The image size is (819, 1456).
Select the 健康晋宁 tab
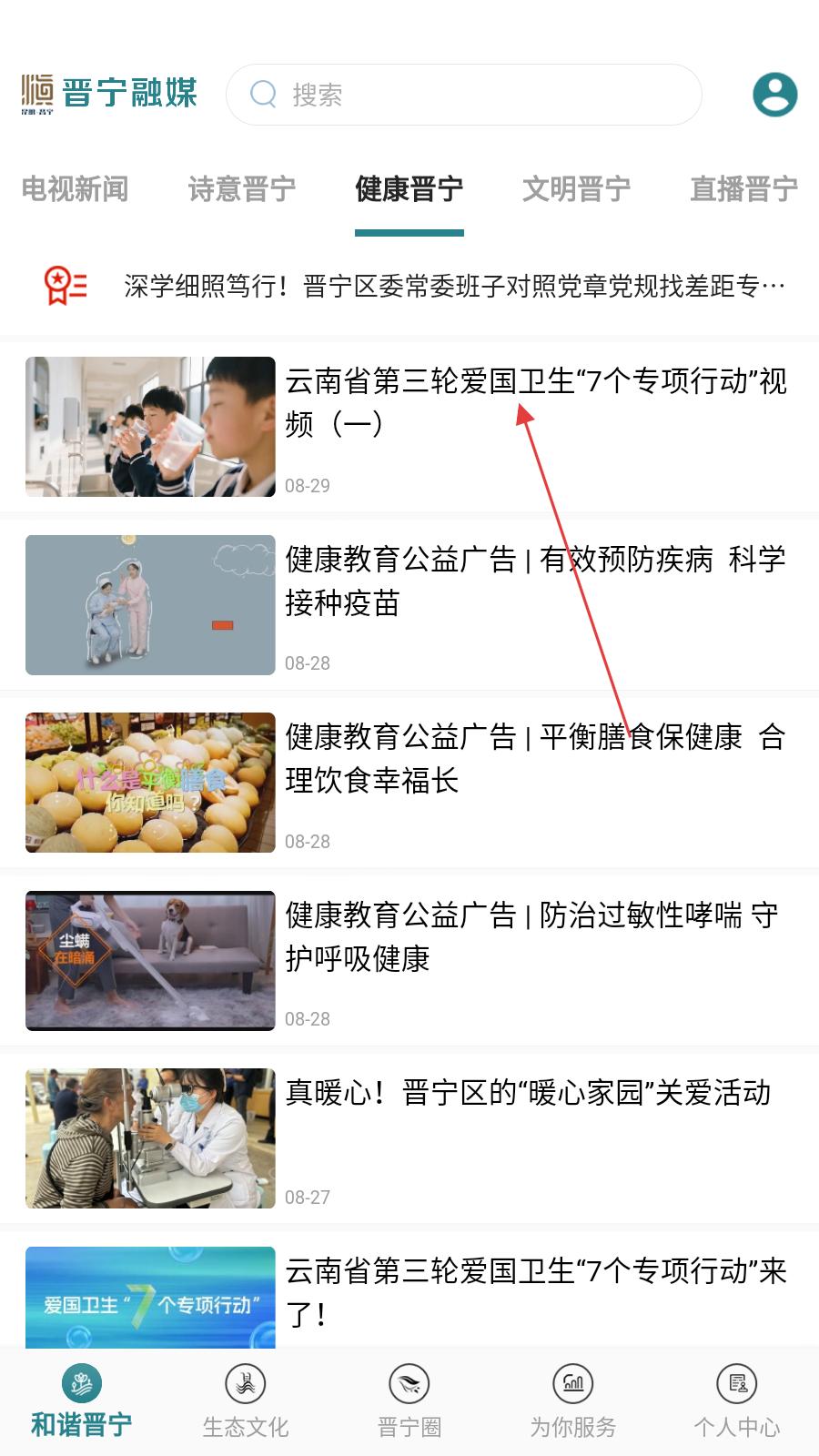click(409, 189)
